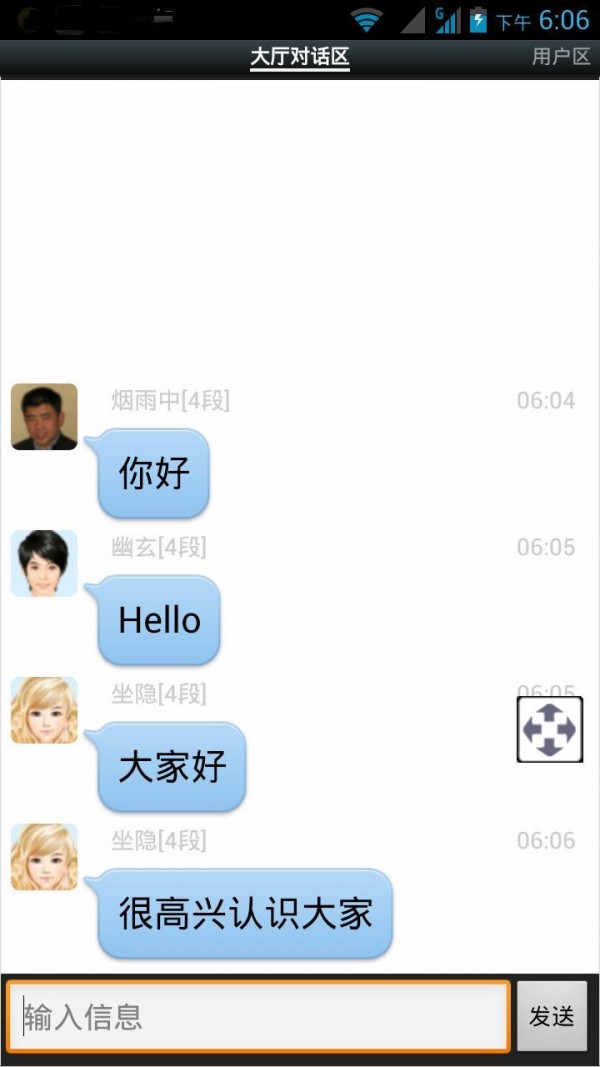Viewport: 600px width, 1067px height.
Task: Switch to the 用户区 tab
Action: 560,57
